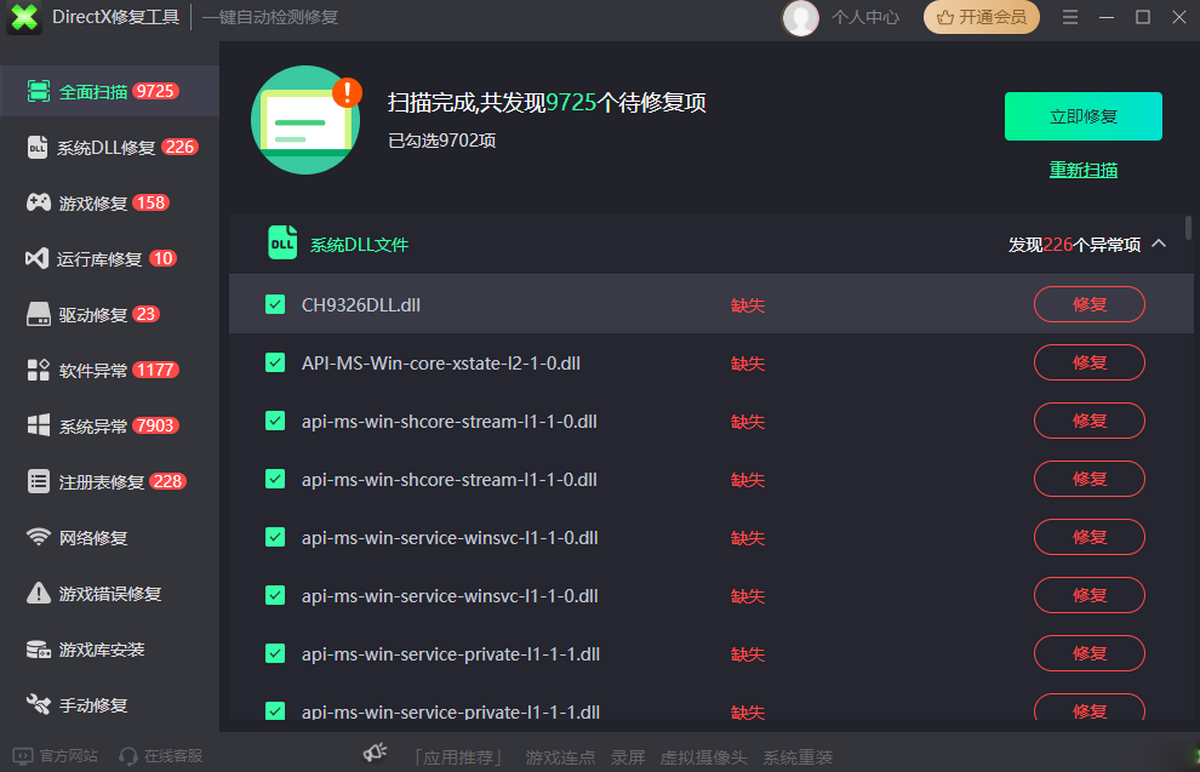Close the DirectX repair window

coord(1177,17)
